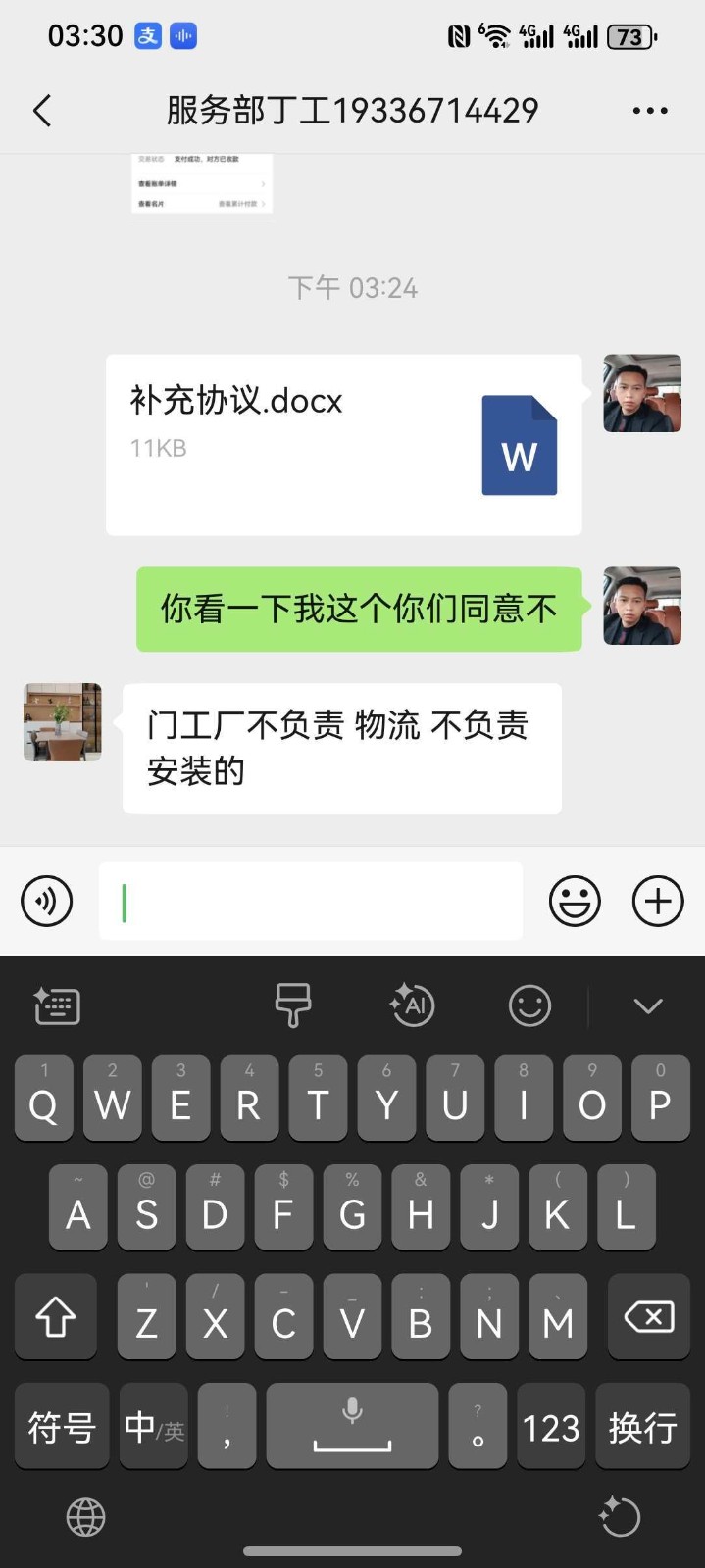Image resolution: width=705 pixels, height=1568 pixels.
Task: Tap the globe input method switcher
Action: [85, 1517]
